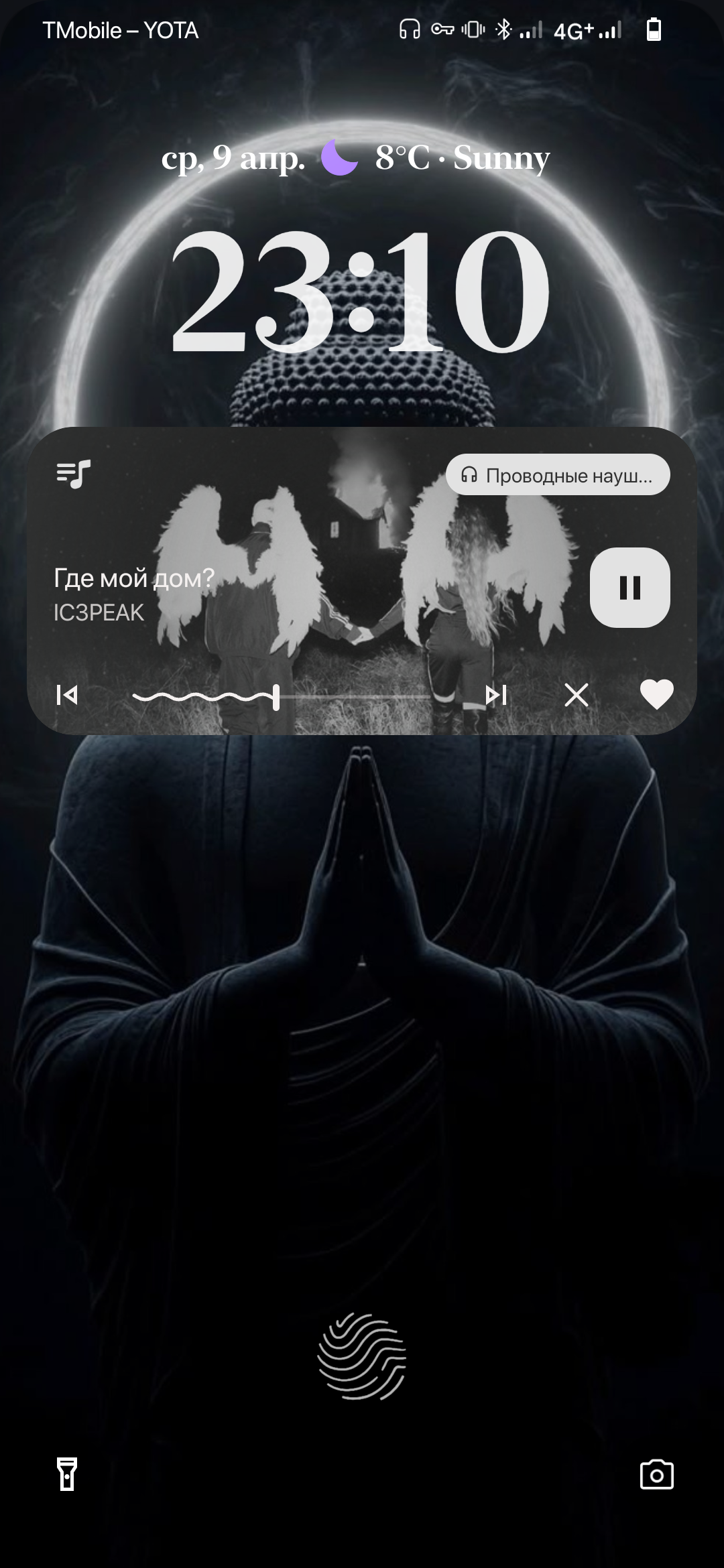Turn on the flashlight
The height and width of the screenshot is (1568, 724).
pos(67,1474)
